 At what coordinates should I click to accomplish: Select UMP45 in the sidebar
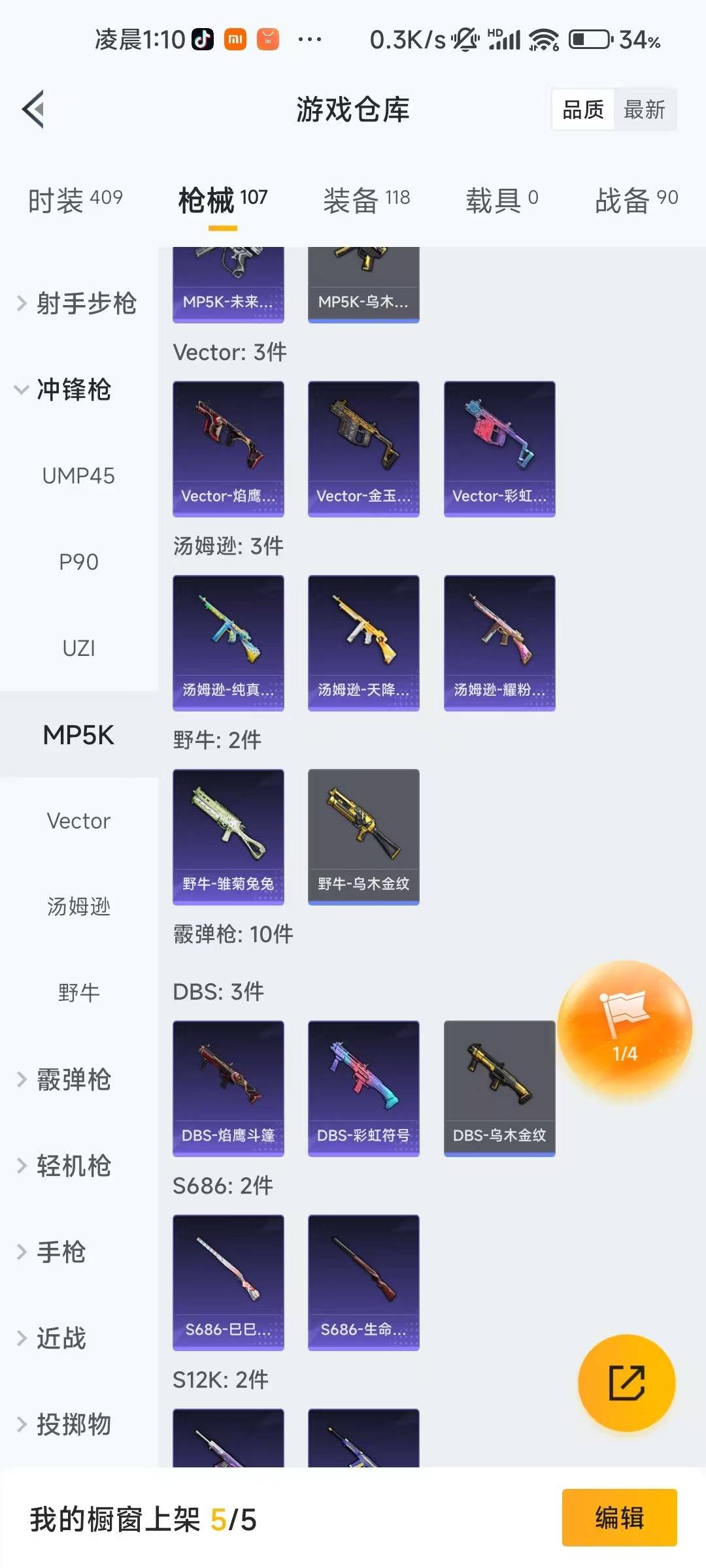pos(78,476)
